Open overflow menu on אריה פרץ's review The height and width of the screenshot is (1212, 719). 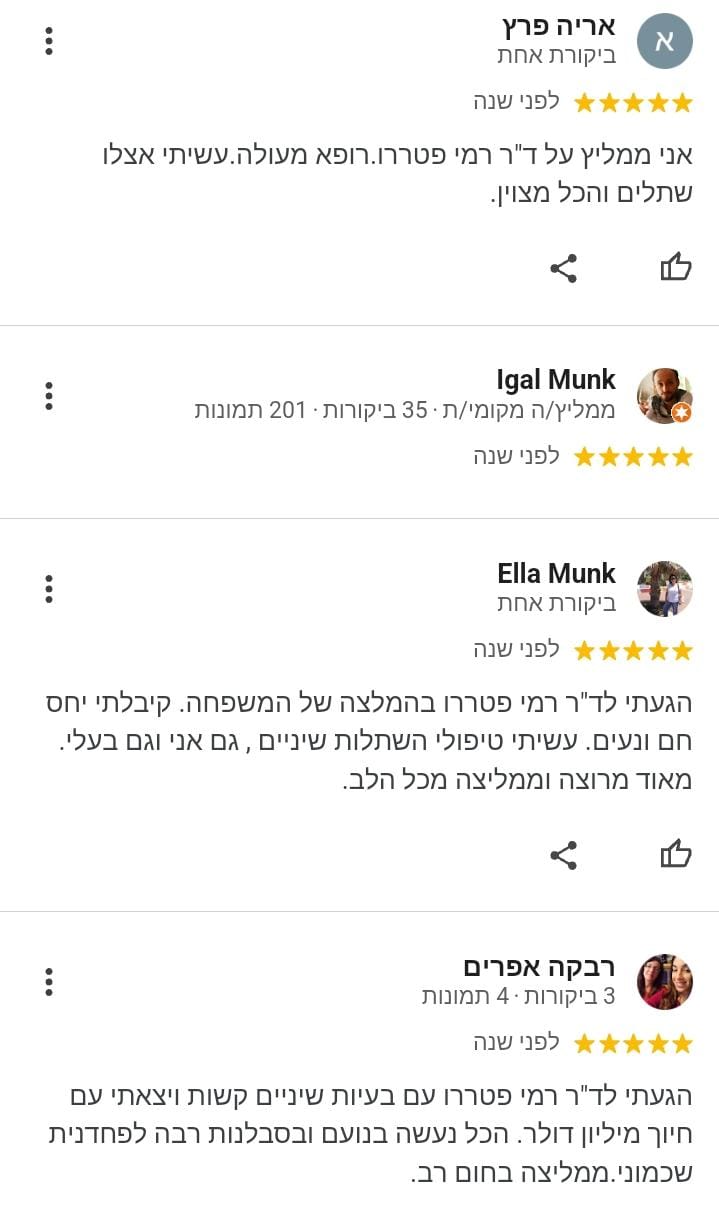[48, 41]
